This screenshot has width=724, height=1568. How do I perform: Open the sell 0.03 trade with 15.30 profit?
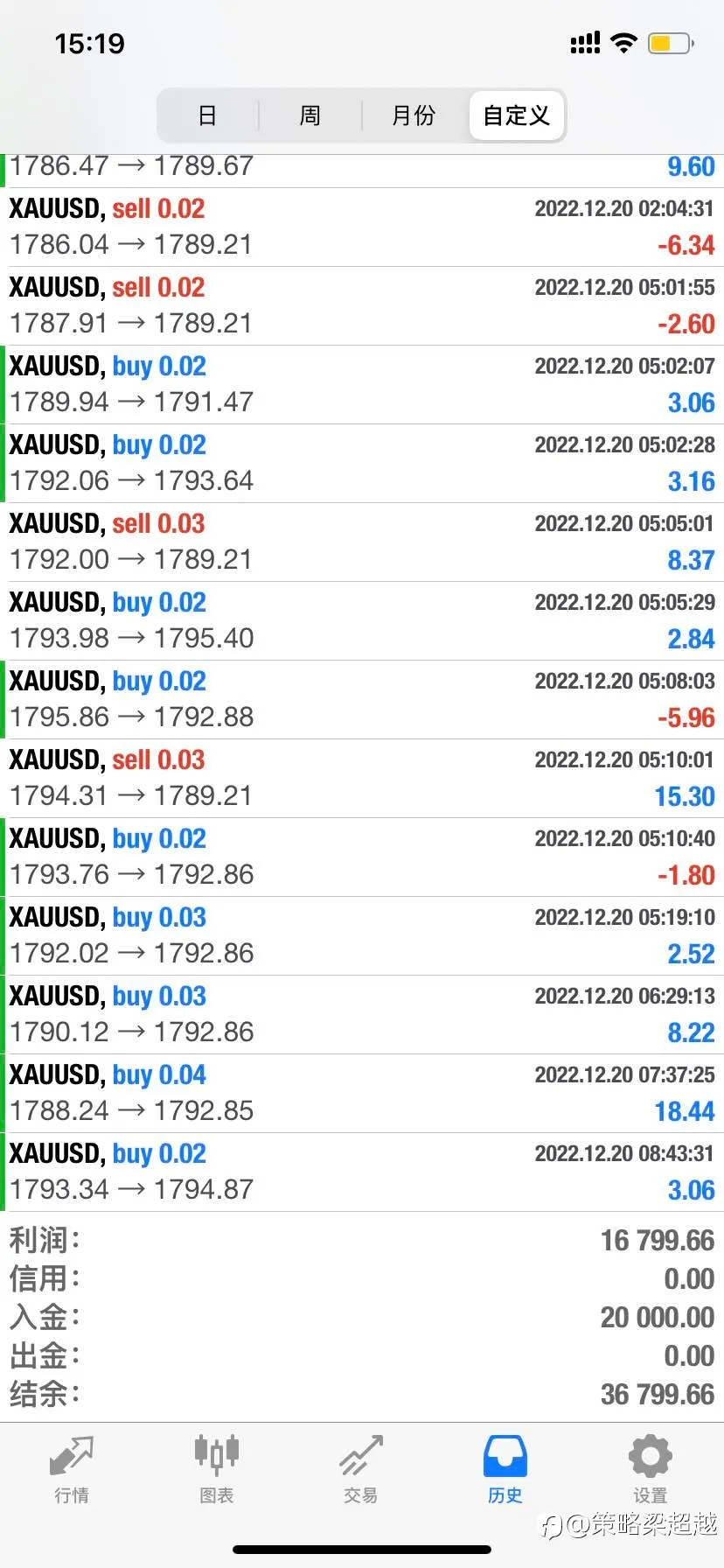pos(362,779)
